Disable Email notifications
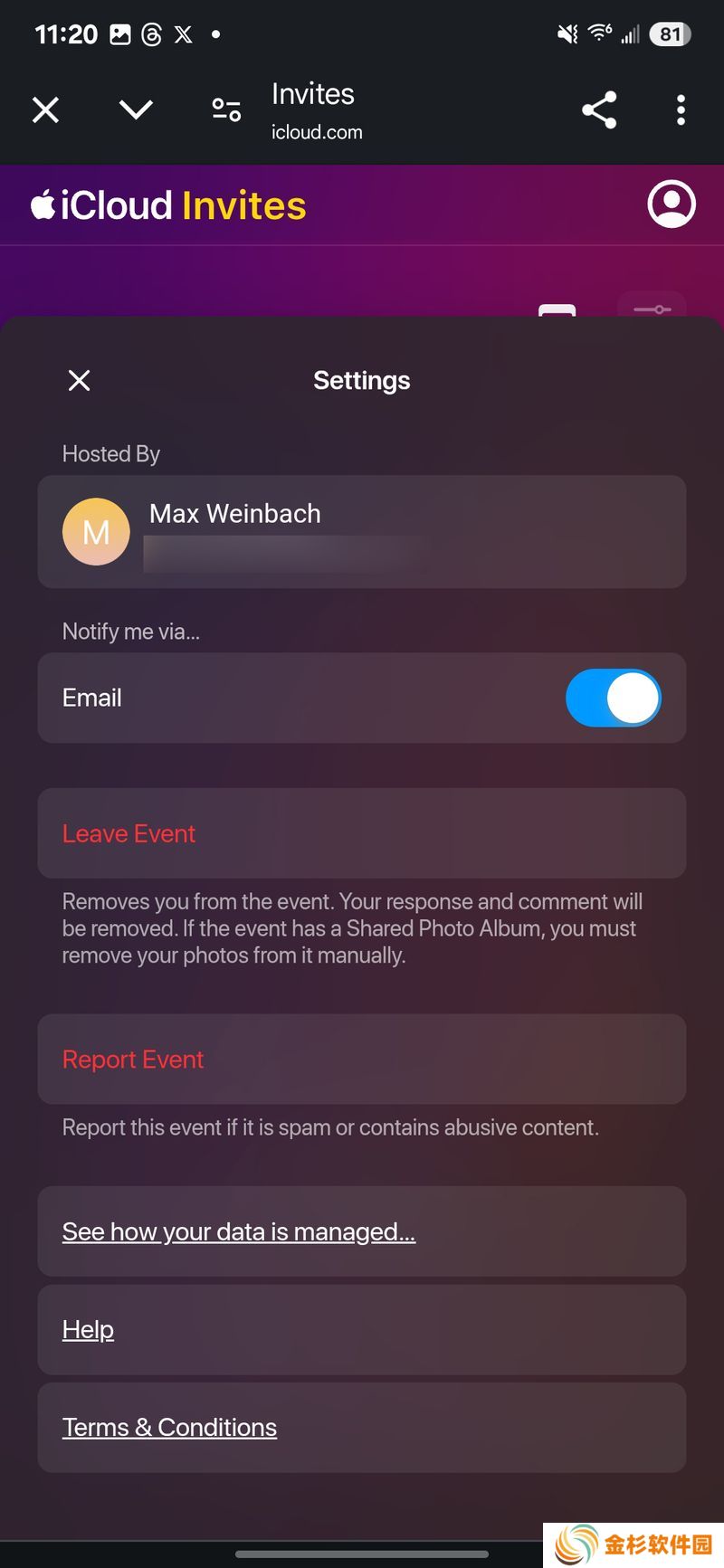This screenshot has width=724, height=1568. pos(614,698)
